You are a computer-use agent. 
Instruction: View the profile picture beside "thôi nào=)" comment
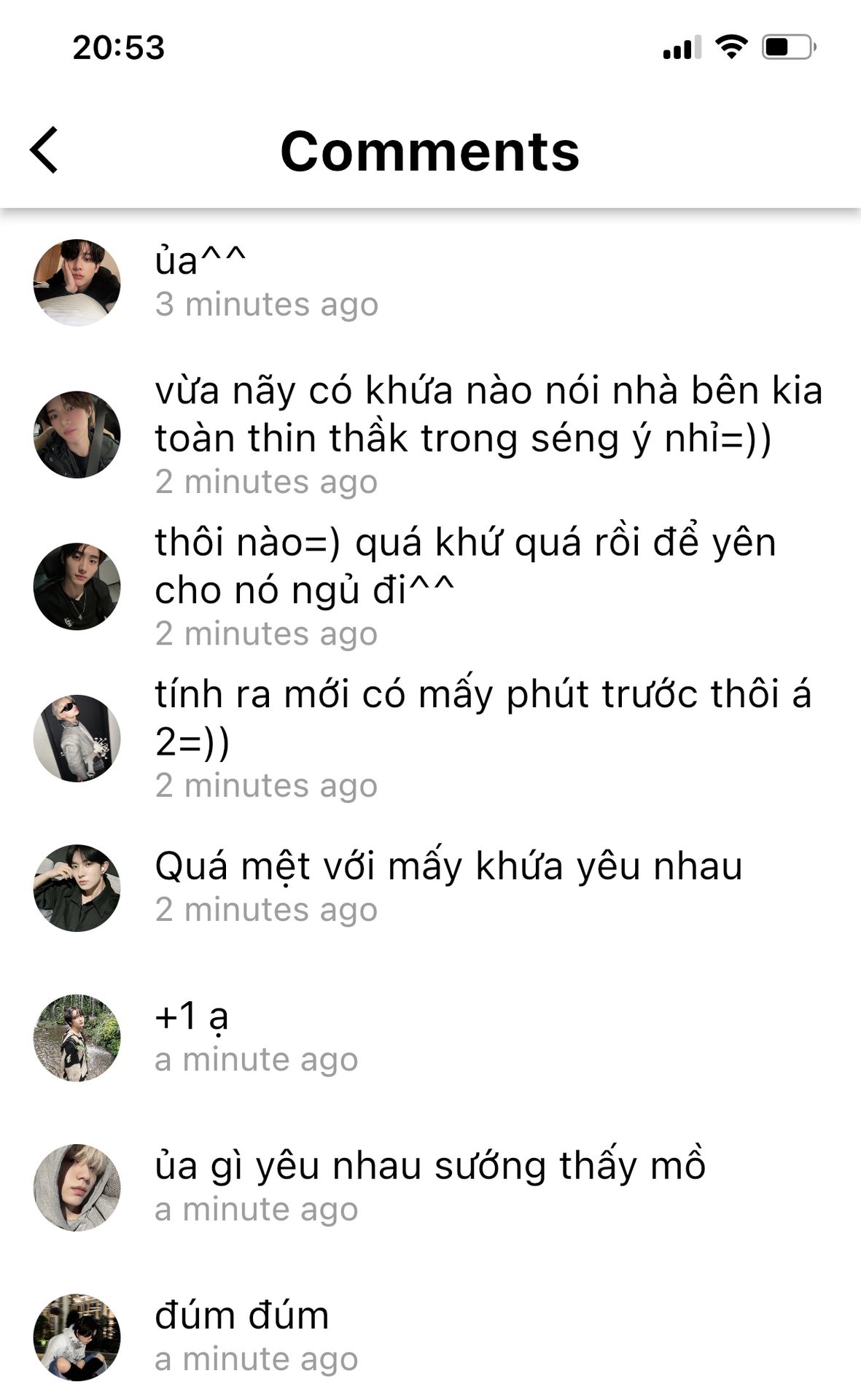click(x=77, y=586)
